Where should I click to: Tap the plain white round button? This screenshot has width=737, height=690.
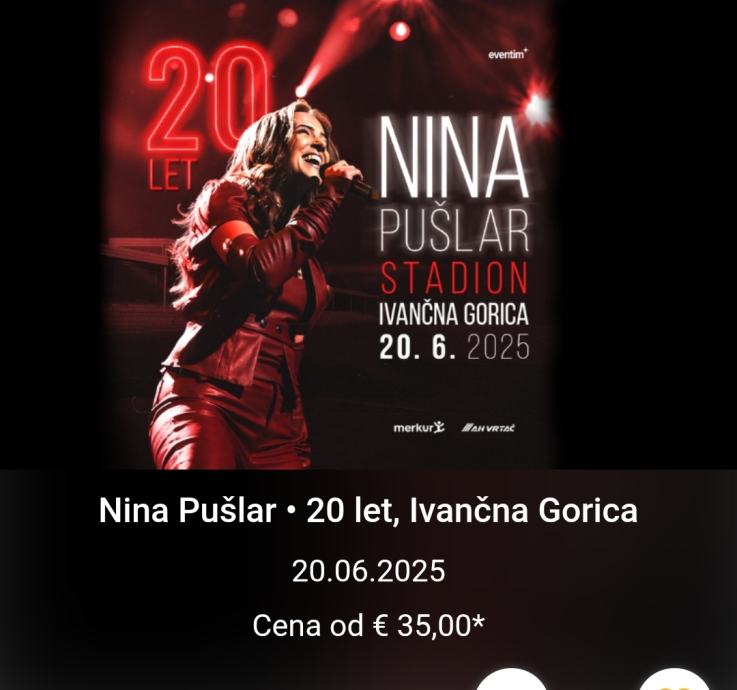coord(512,682)
